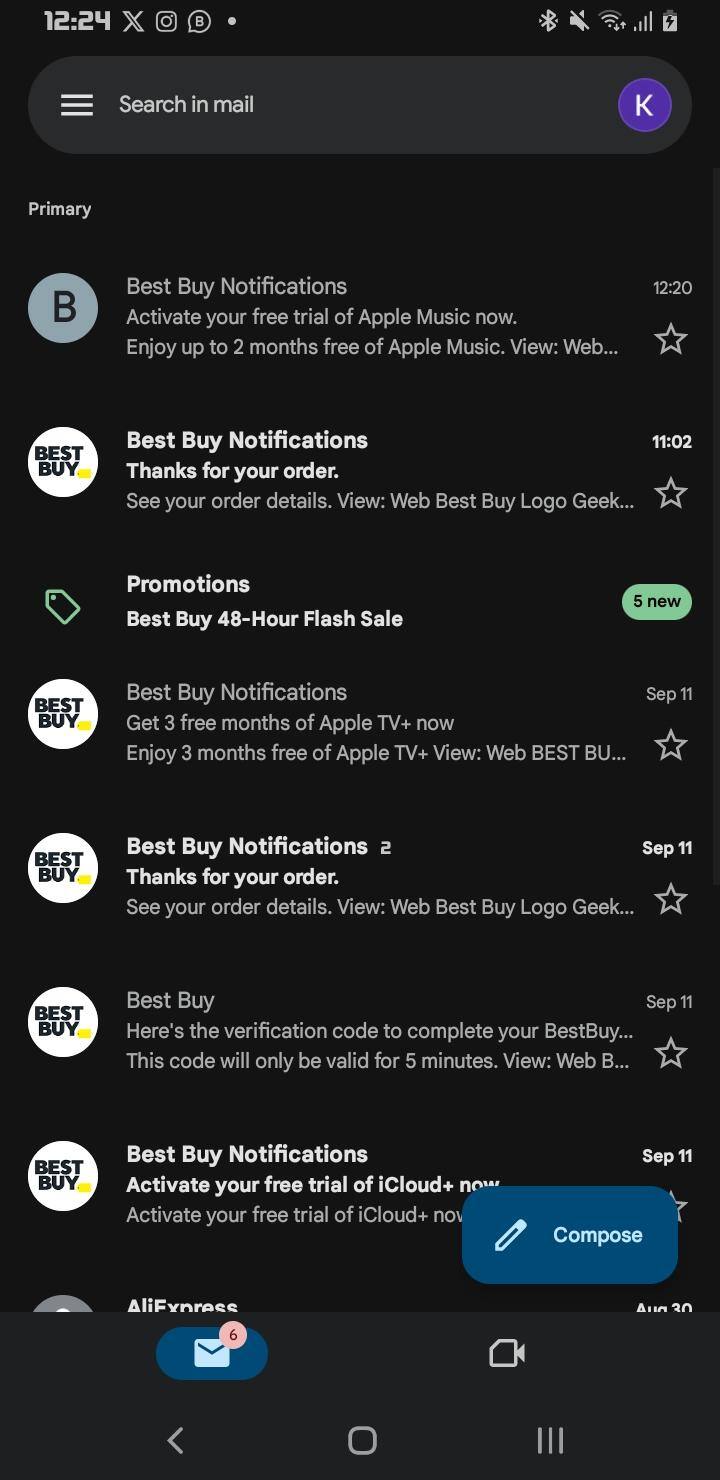
Task: Open the navigation drawer menu
Action: point(77,105)
